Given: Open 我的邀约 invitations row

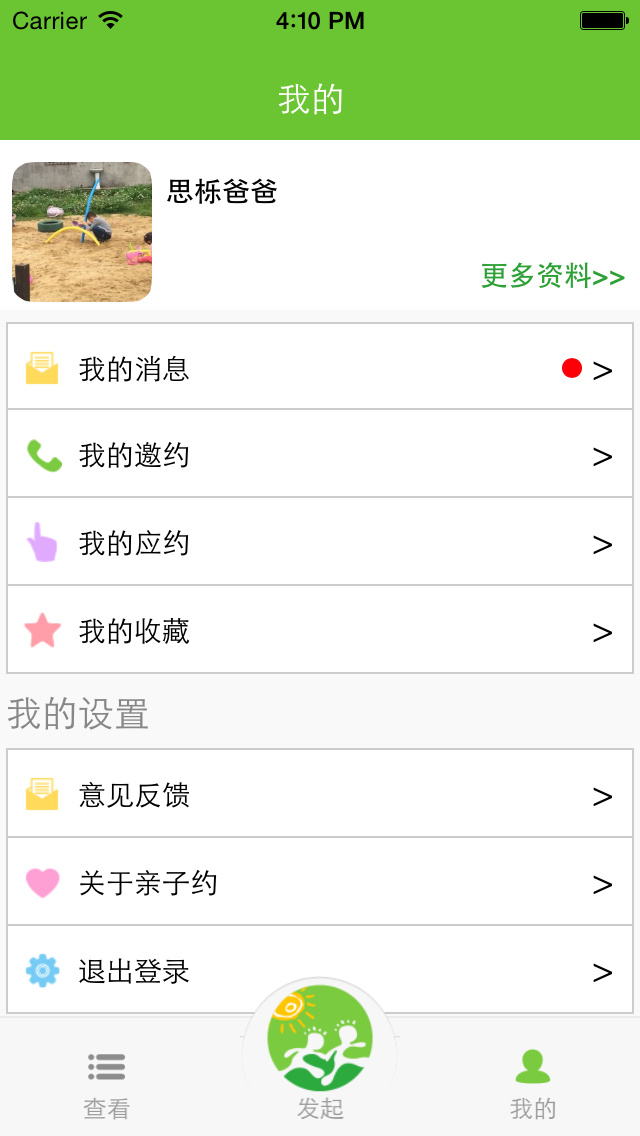Looking at the screenshot, I should point(320,456).
